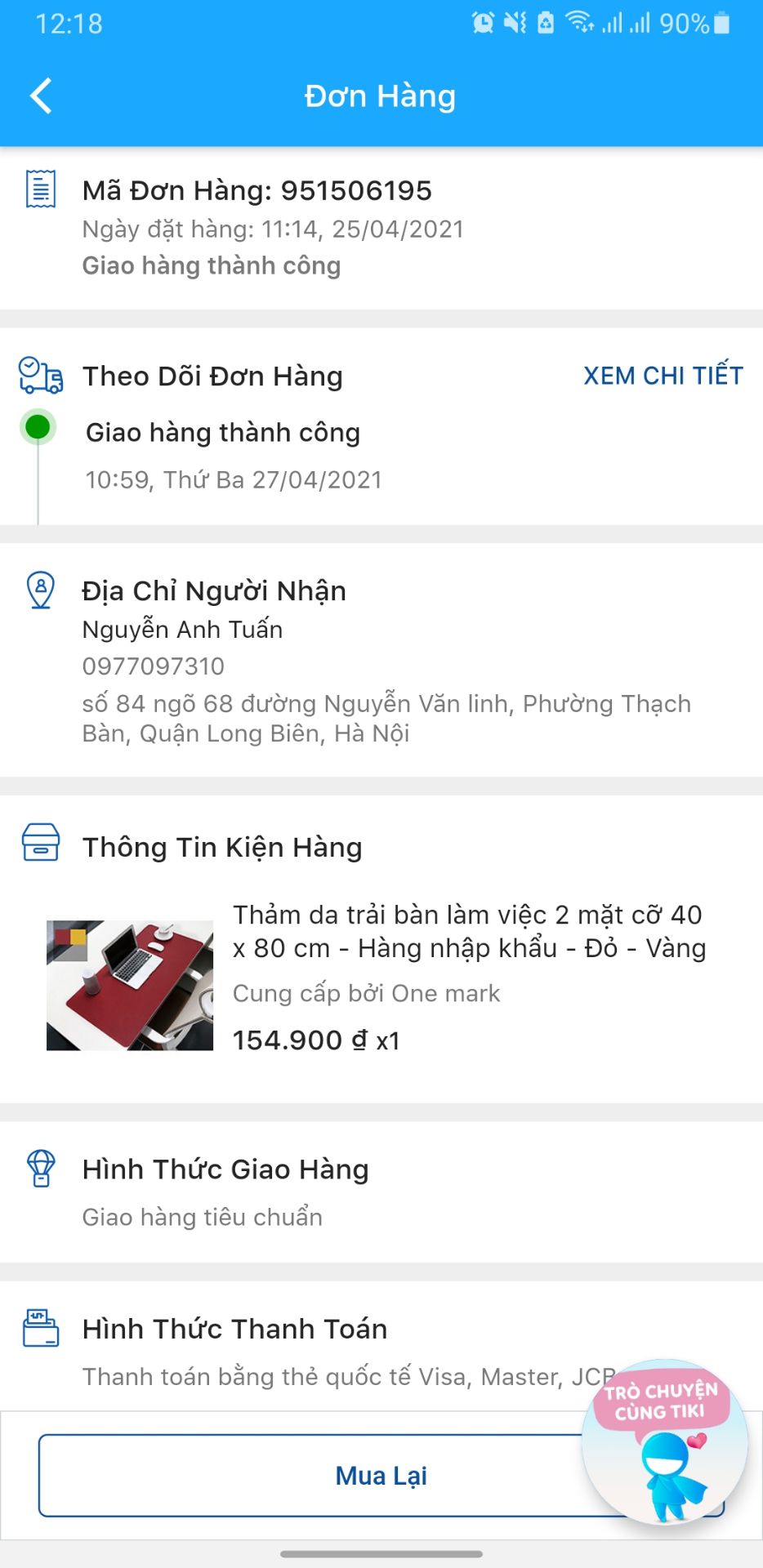Tap the back arrow to exit order

coord(38,95)
